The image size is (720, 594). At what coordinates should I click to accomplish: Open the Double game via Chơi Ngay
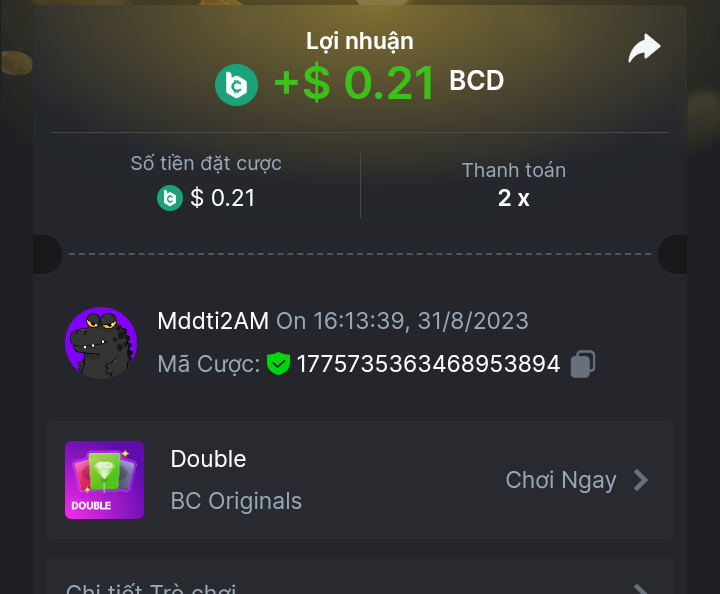(576, 480)
